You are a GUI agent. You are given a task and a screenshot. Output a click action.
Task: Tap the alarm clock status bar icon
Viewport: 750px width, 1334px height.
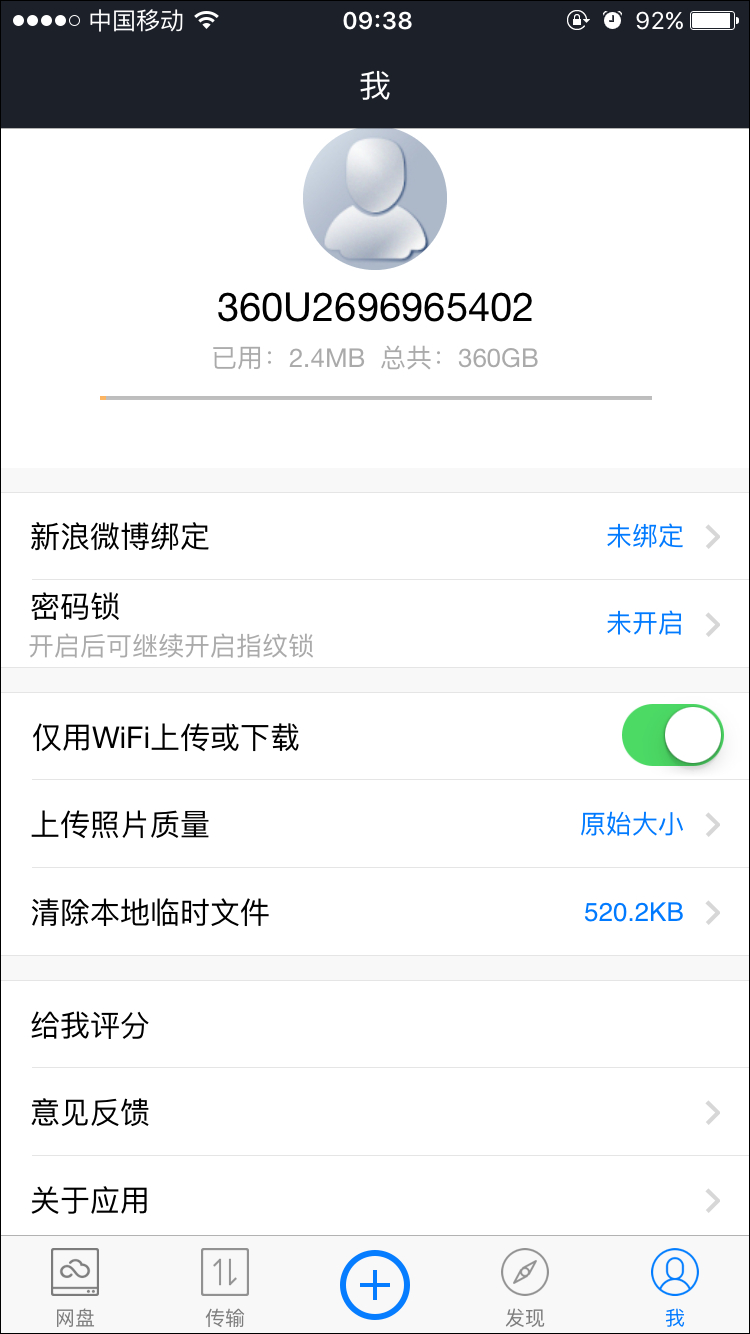[x=613, y=19]
